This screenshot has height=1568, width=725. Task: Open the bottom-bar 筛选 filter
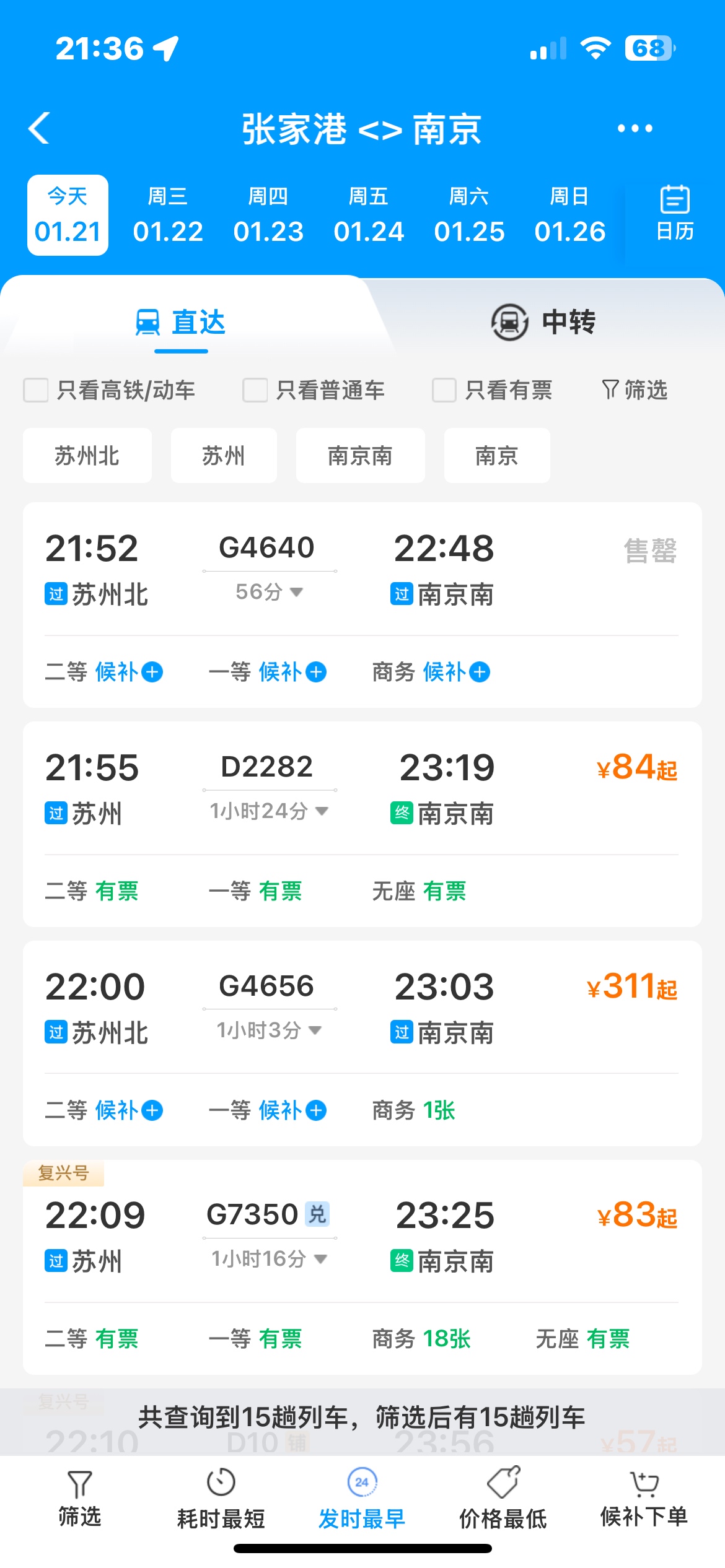(x=80, y=1499)
